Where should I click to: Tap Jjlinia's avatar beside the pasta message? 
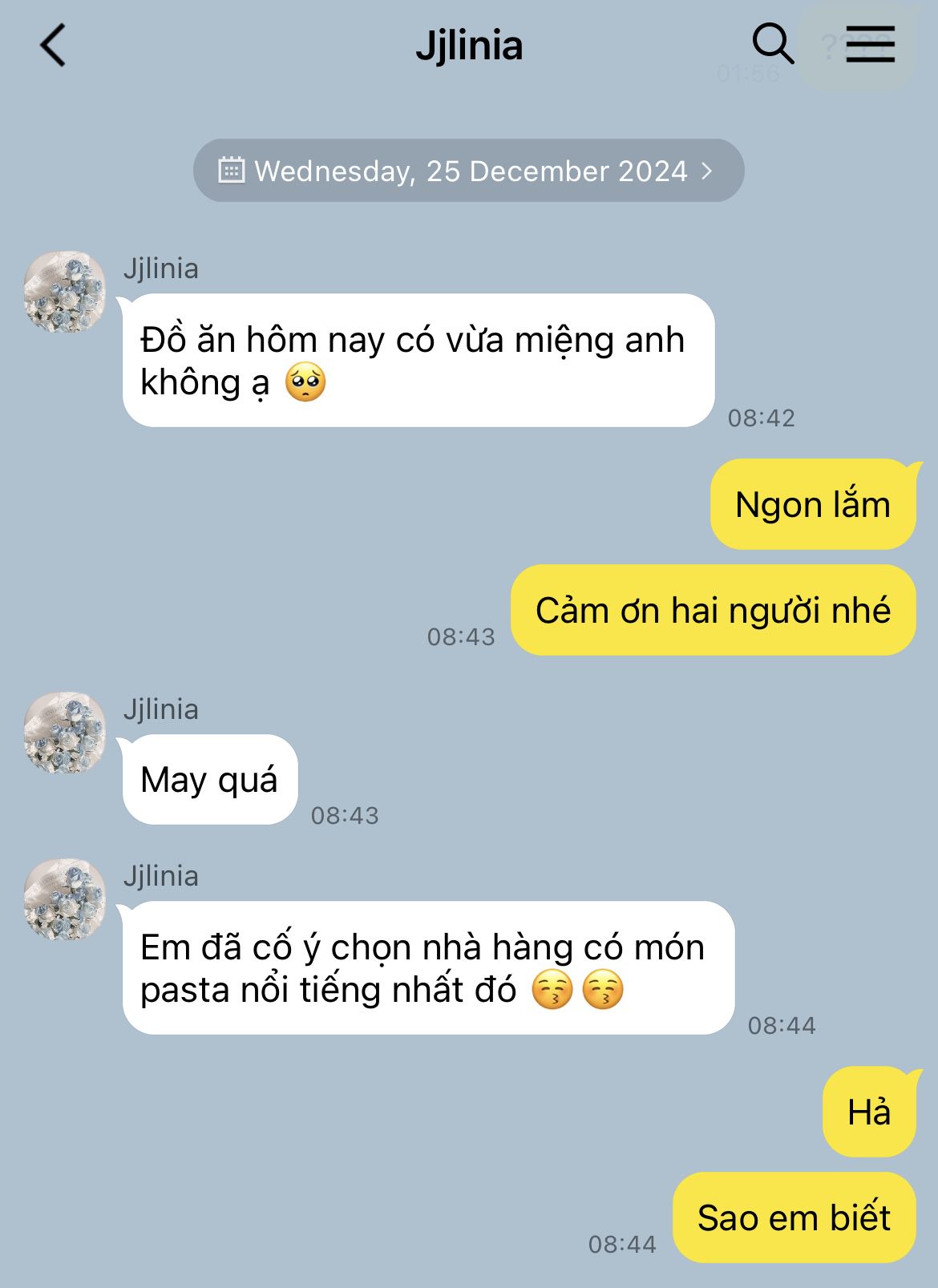pyautogui.click(x=65, y=899)
